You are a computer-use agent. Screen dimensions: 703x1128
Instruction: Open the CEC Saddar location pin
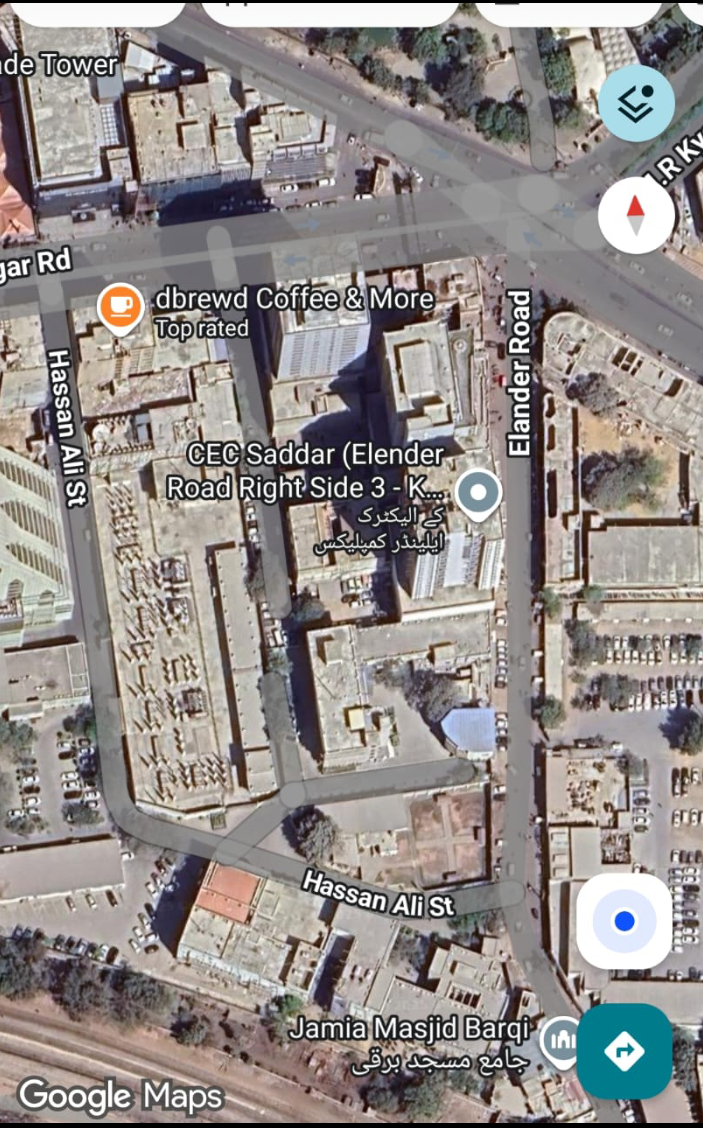coord(480,494)
